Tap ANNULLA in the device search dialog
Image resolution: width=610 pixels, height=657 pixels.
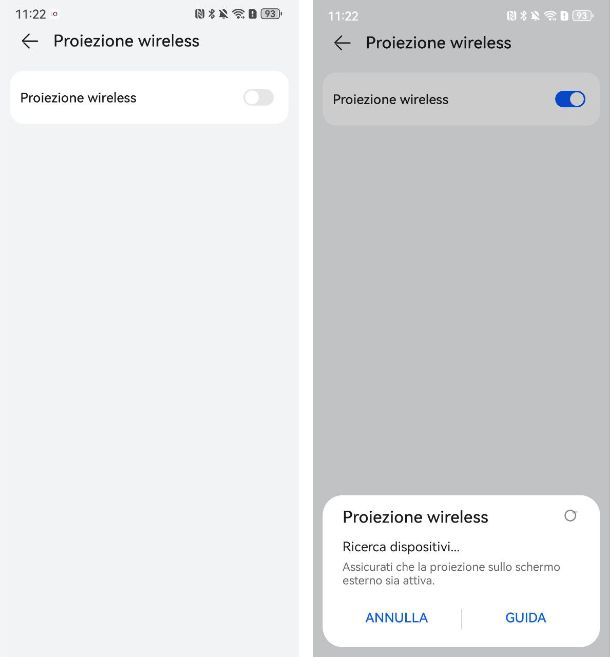click(x=396, y=618)
